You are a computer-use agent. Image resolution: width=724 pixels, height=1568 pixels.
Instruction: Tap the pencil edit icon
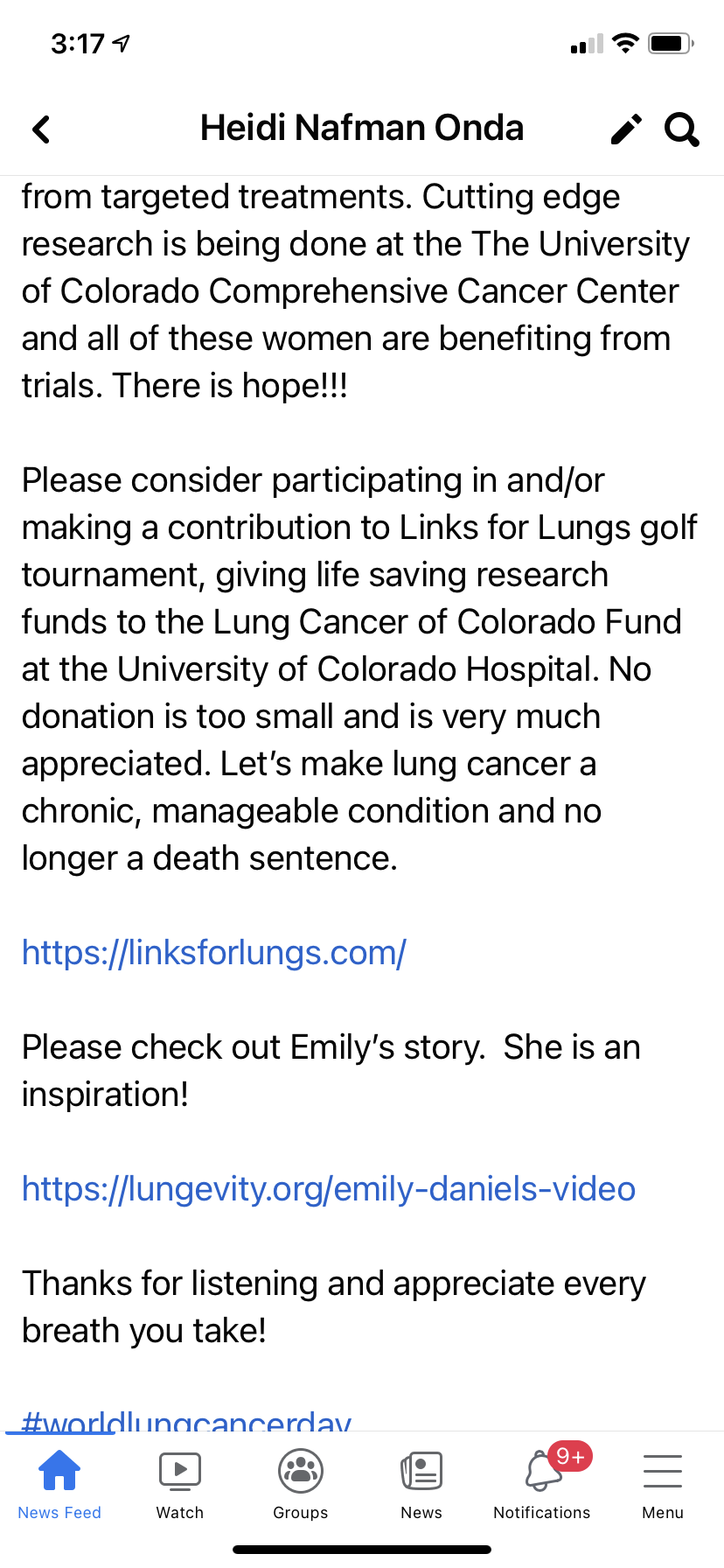(x=626, y=129)
